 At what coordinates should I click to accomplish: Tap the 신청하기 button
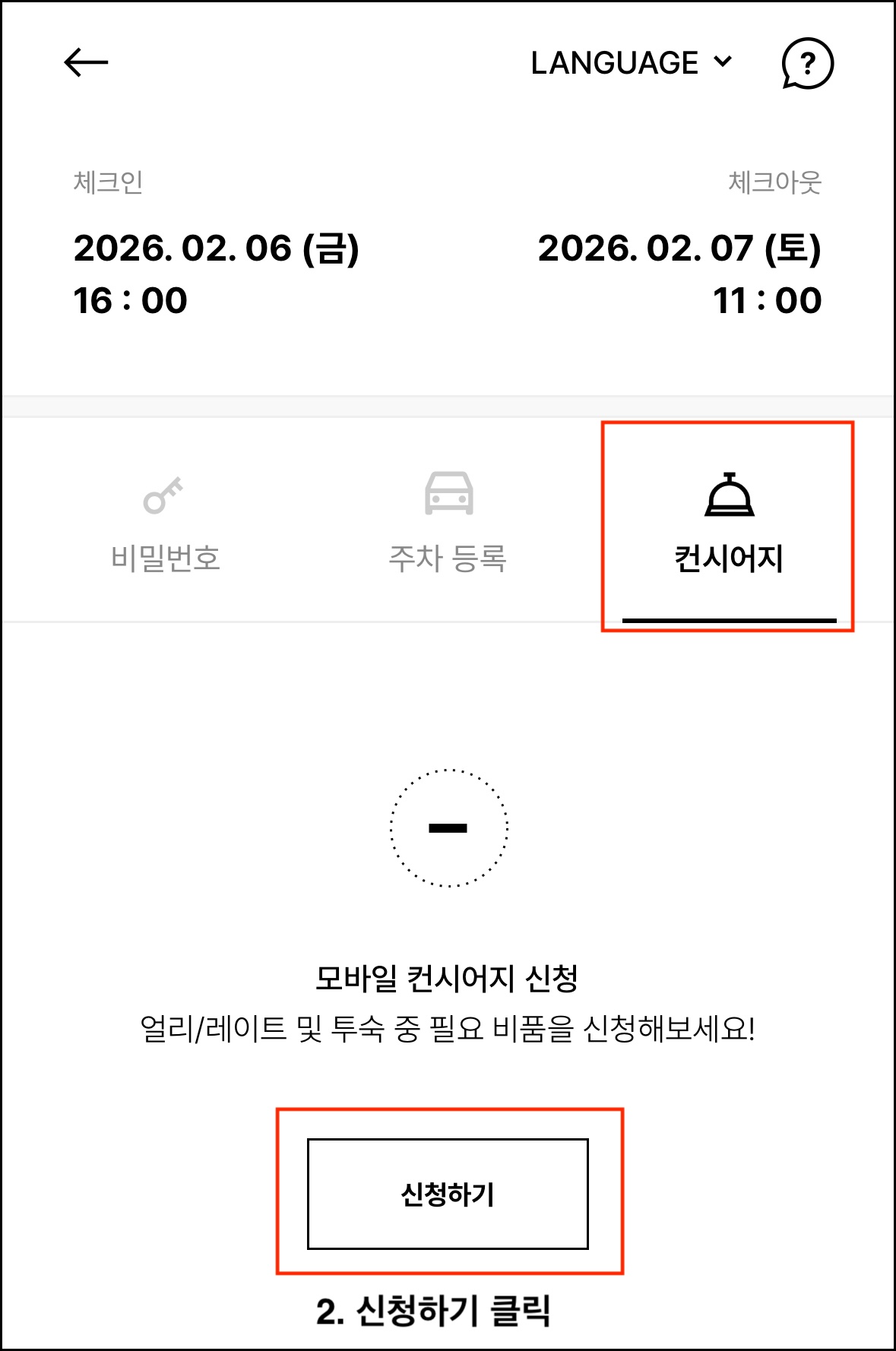pos(448,1194)
